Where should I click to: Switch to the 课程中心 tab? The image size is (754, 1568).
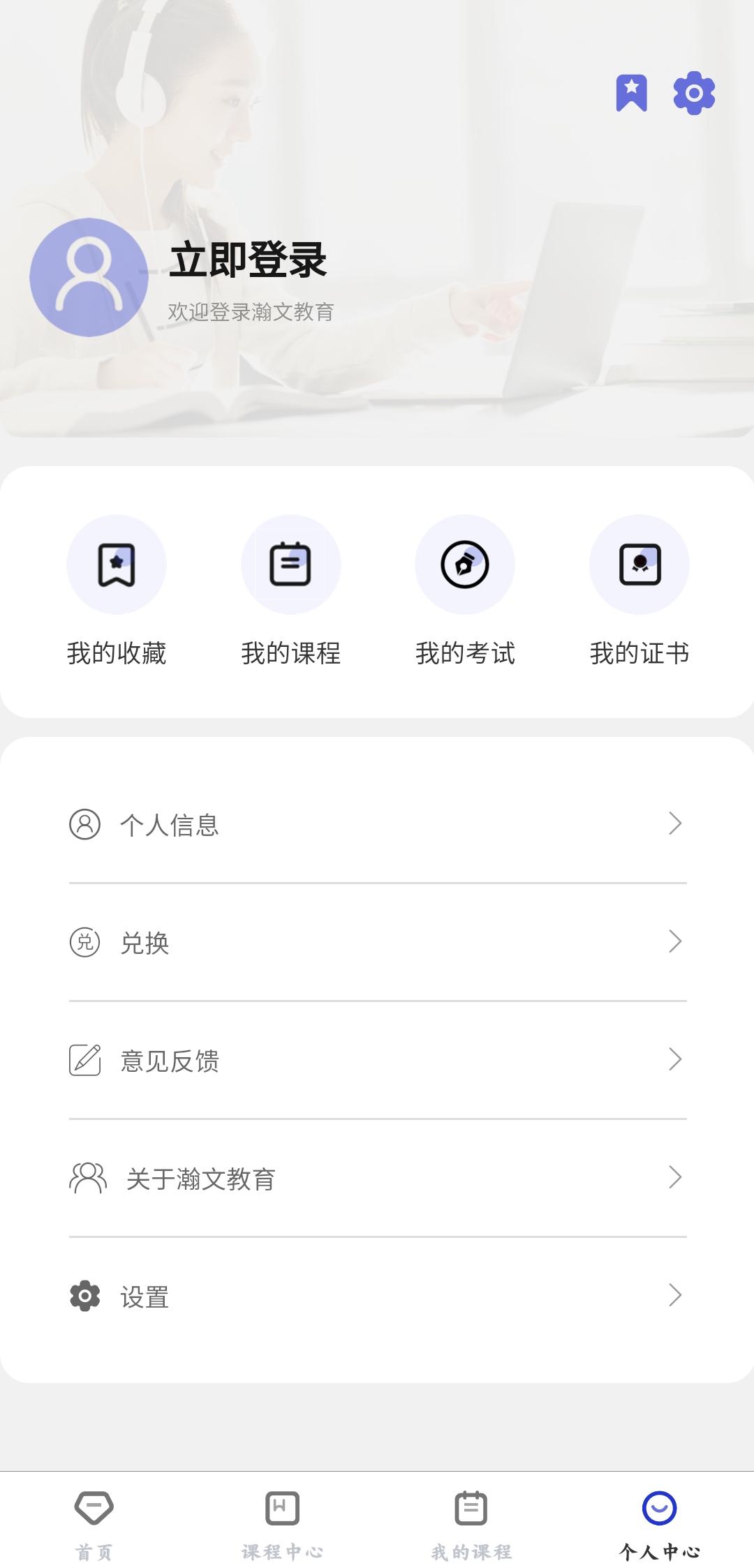(283, 1521)
